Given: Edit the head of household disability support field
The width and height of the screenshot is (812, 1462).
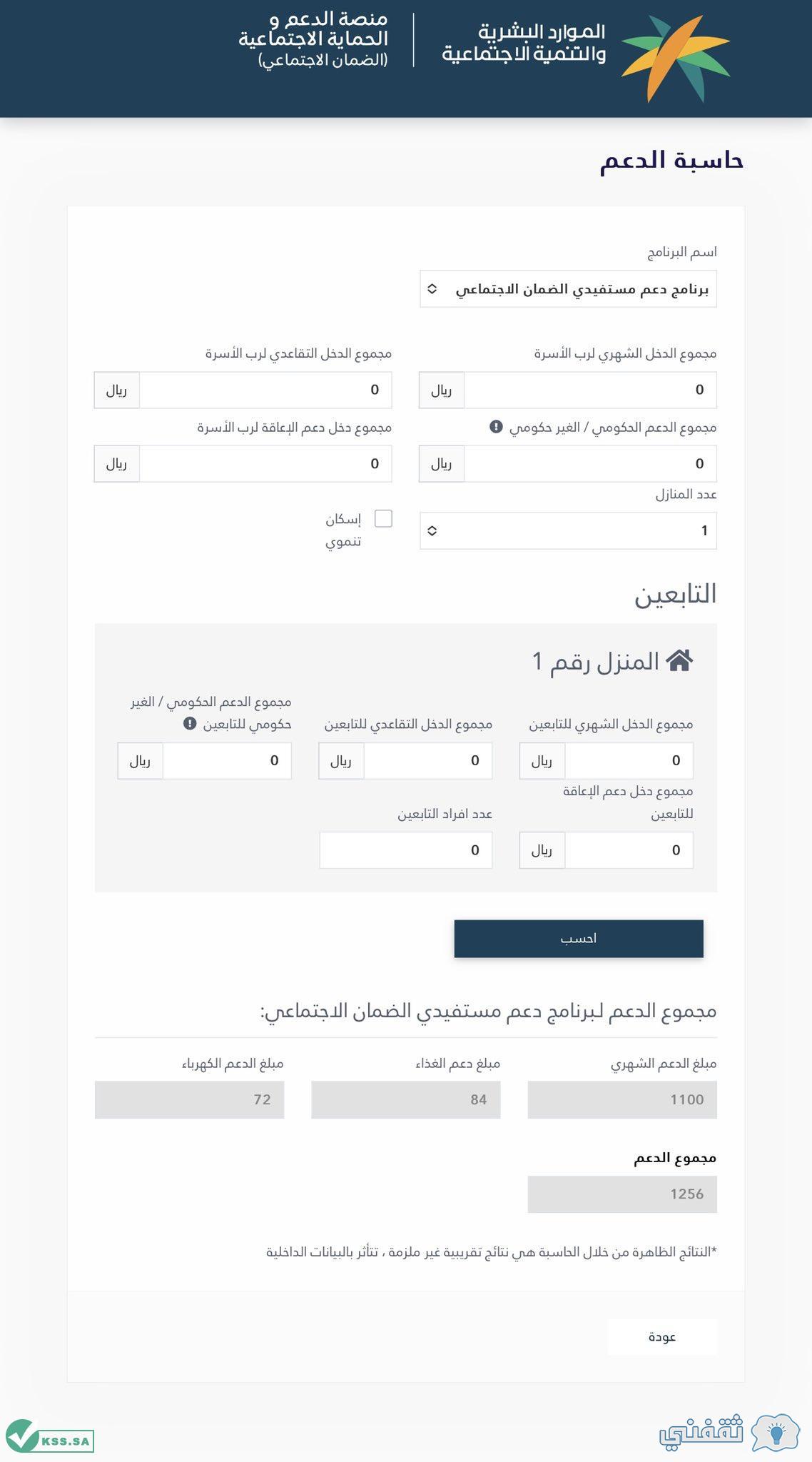Looking at the screenshot, I should coord(265,464).
